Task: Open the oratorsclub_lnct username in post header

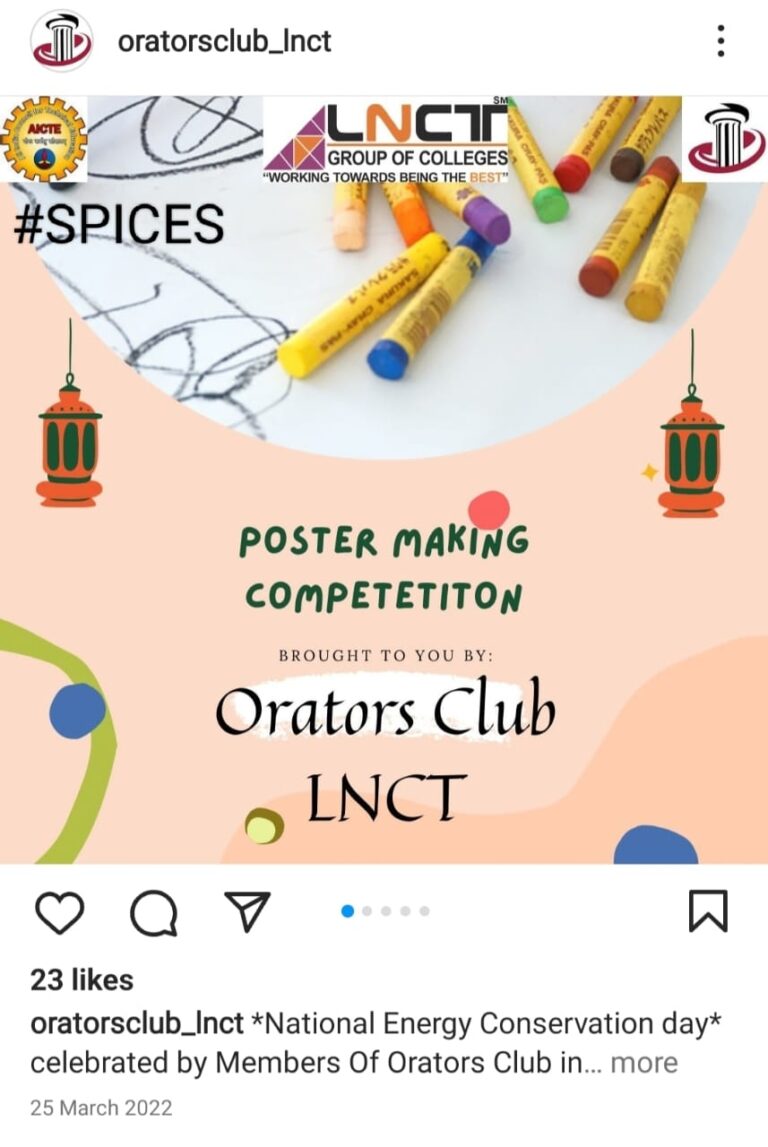Action: (x=224, y=42)
